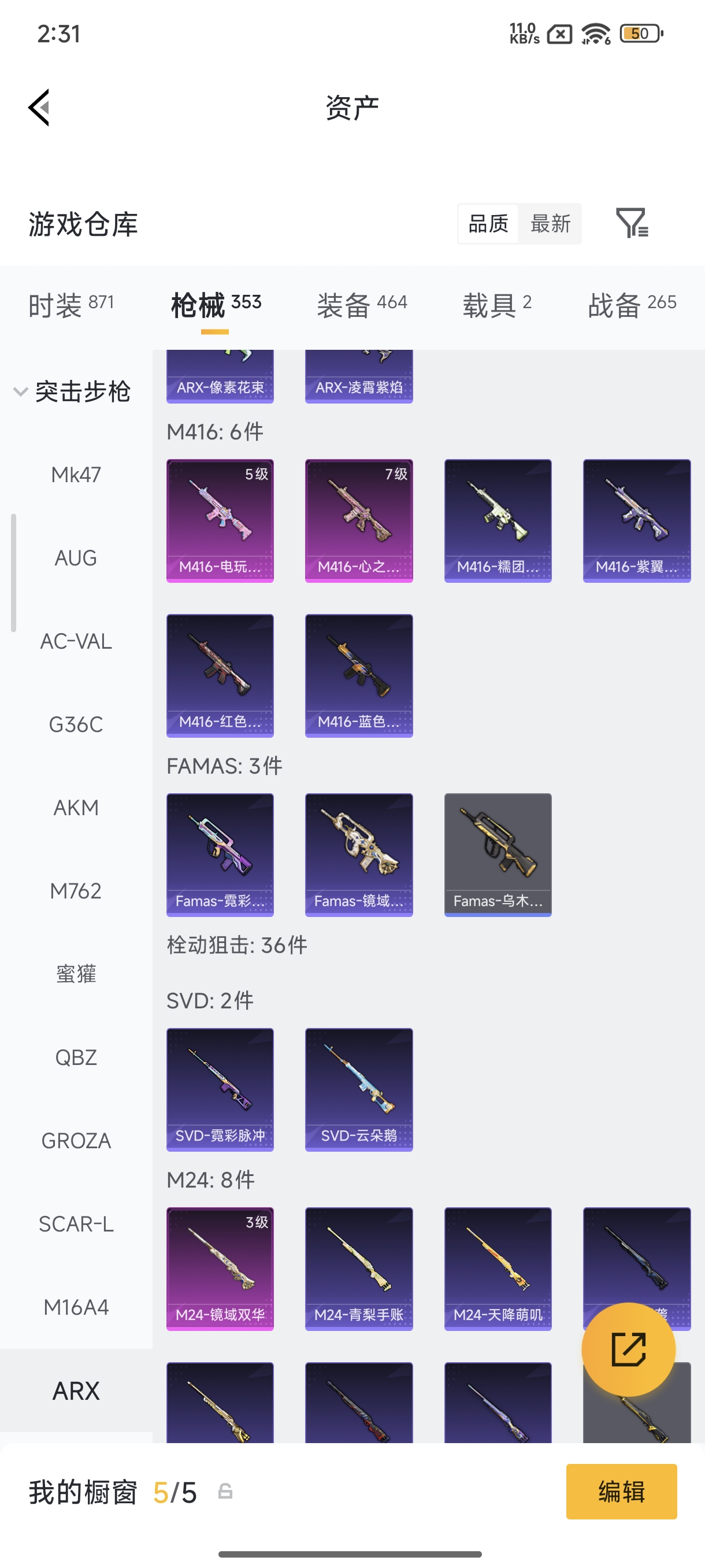
Task: Tap 编辑 to edit my showcase
Action: click(x=621, y=1492)
